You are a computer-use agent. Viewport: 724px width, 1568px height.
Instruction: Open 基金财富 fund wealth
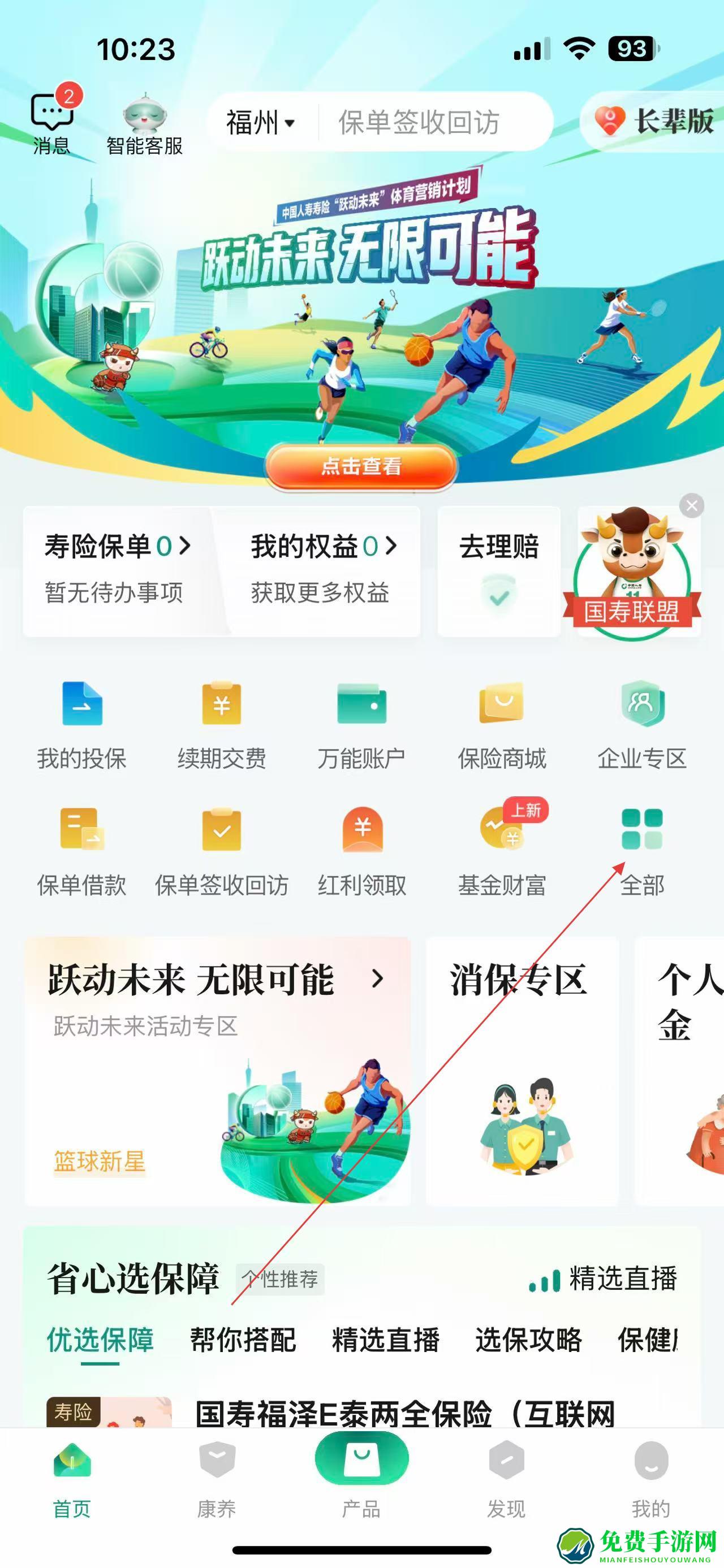502,850
